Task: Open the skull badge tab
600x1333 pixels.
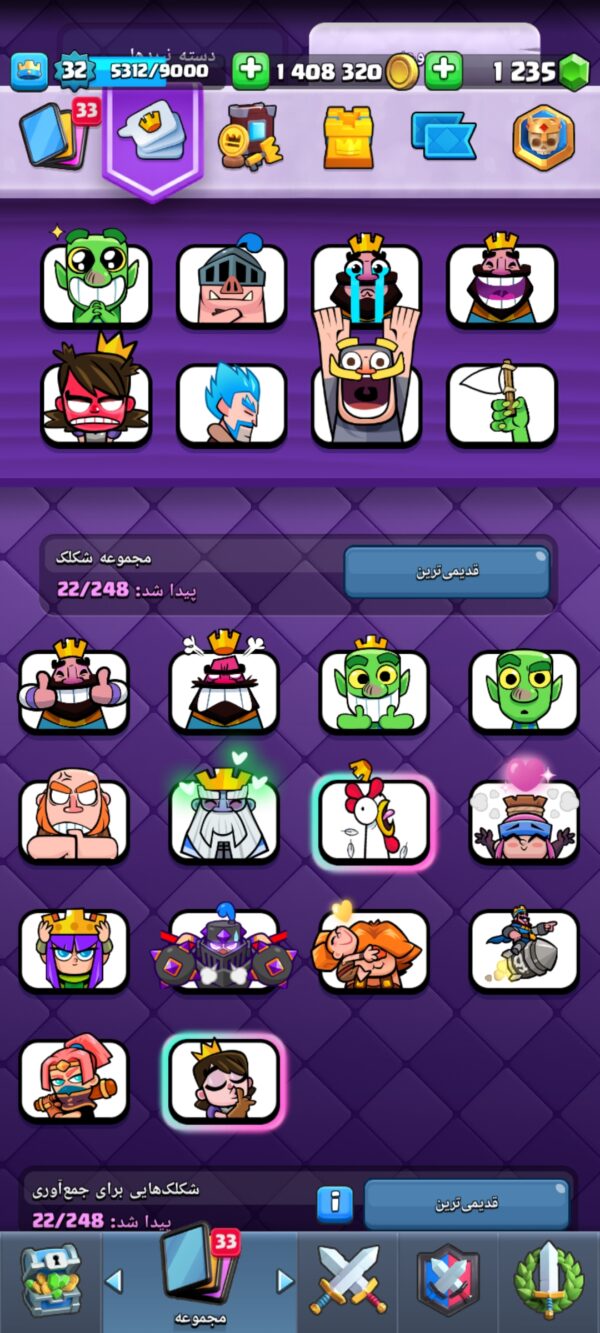Action: tap(543, 138)
